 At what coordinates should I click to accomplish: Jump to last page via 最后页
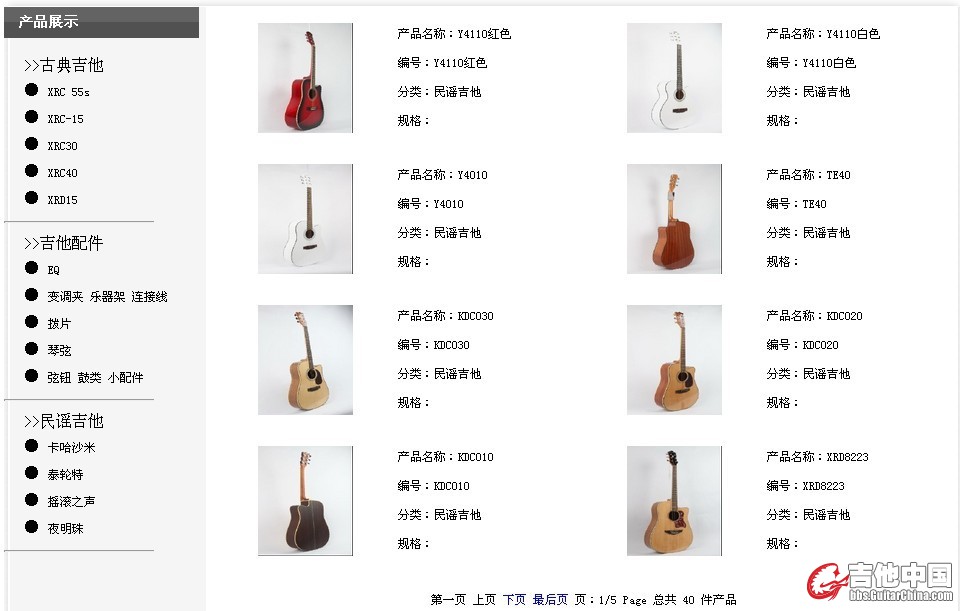[x=550, y=600]
